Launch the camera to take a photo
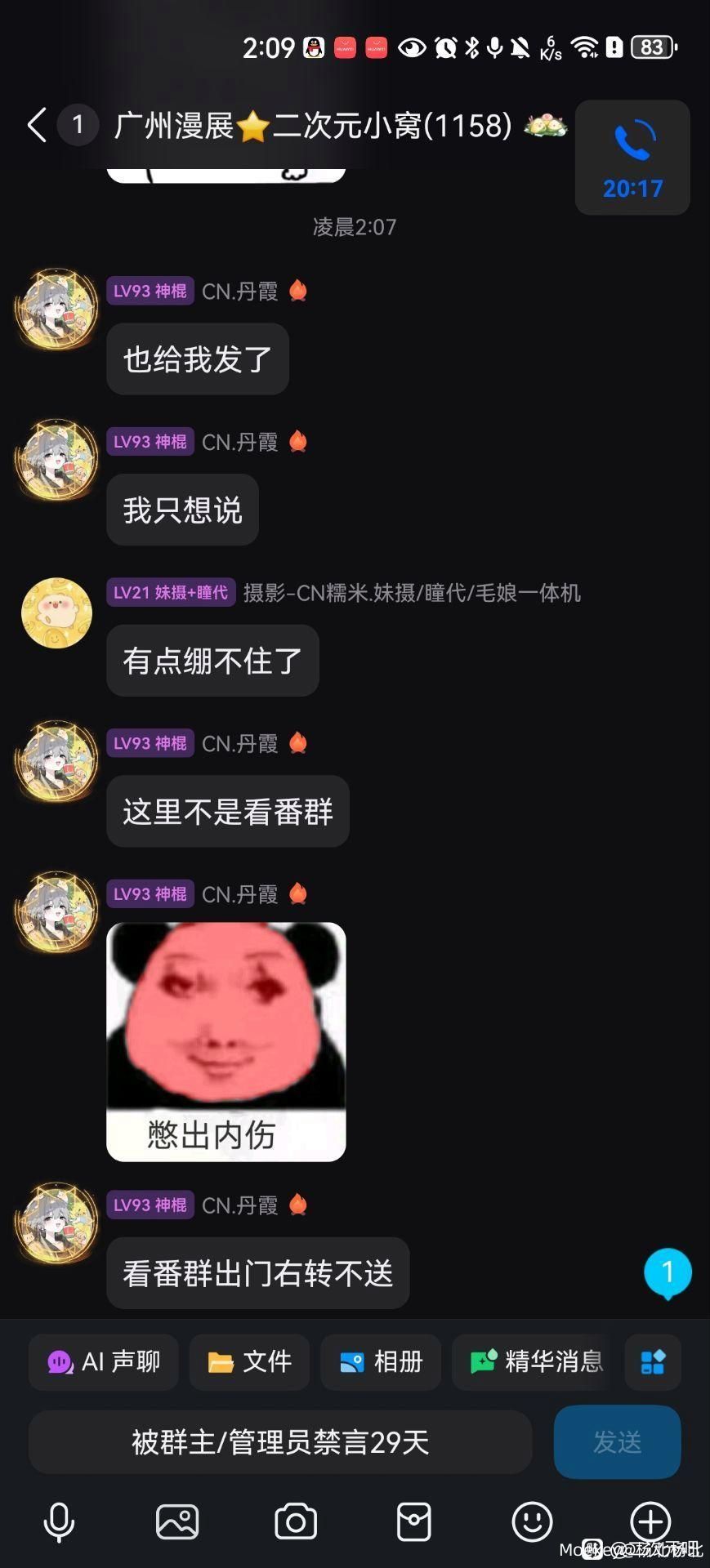 [x=296, y=1522]
